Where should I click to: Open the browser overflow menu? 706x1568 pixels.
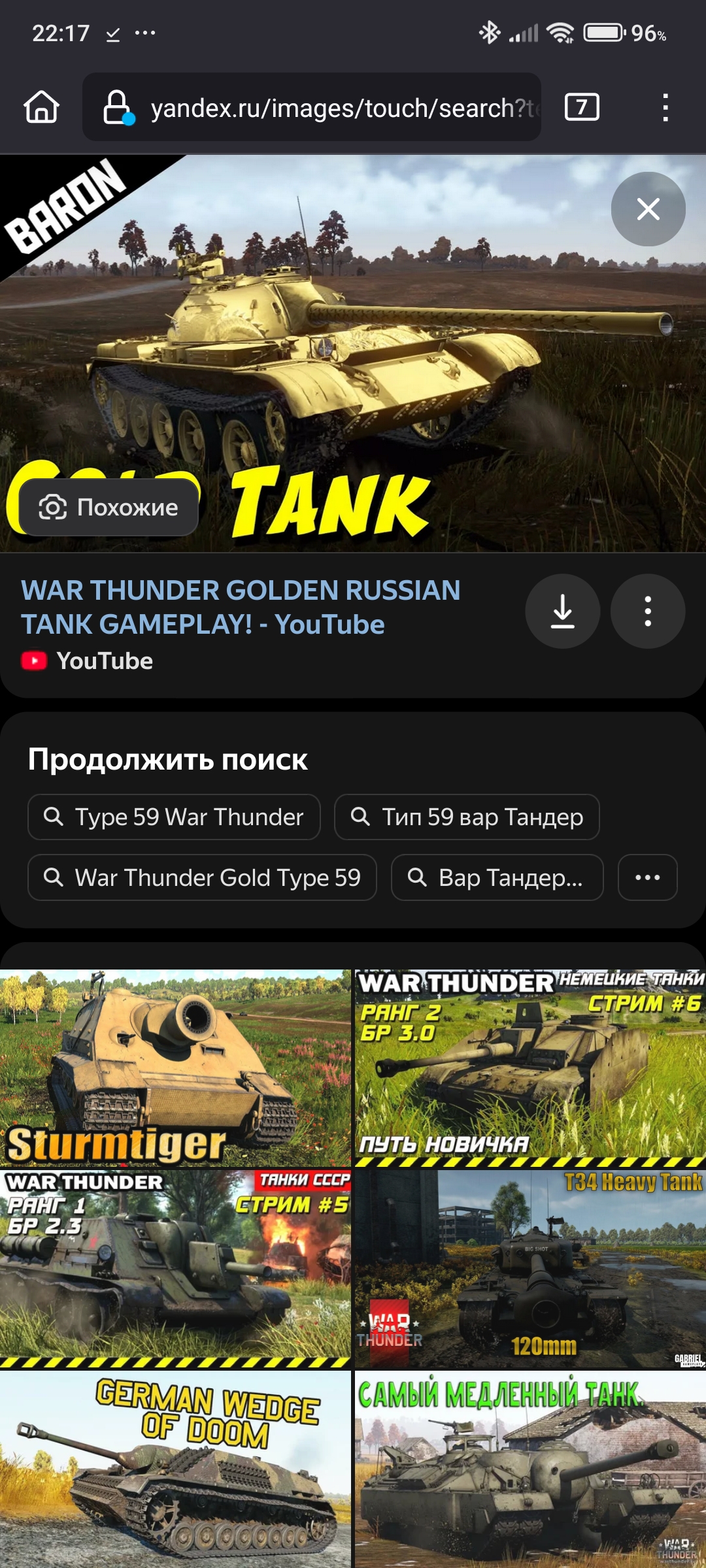pos(665,107)
